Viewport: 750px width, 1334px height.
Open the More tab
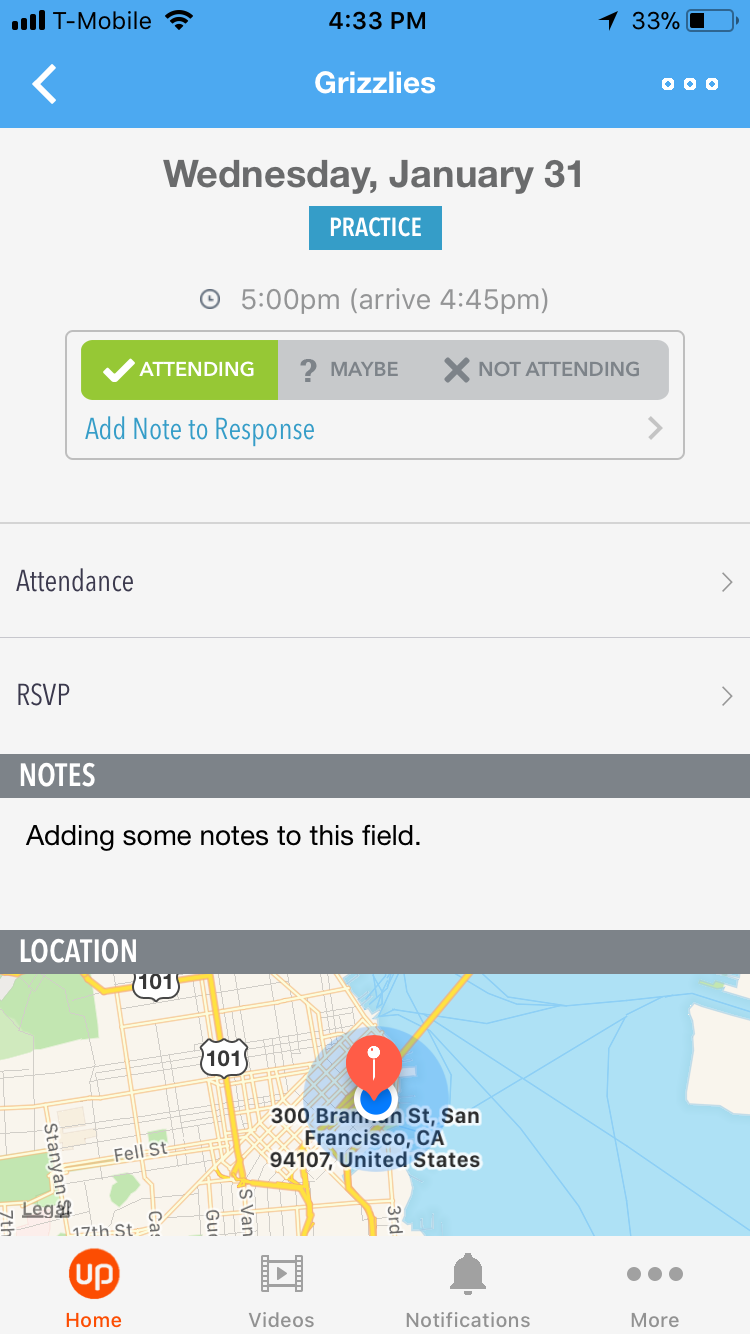click(x=655, y=1290)
